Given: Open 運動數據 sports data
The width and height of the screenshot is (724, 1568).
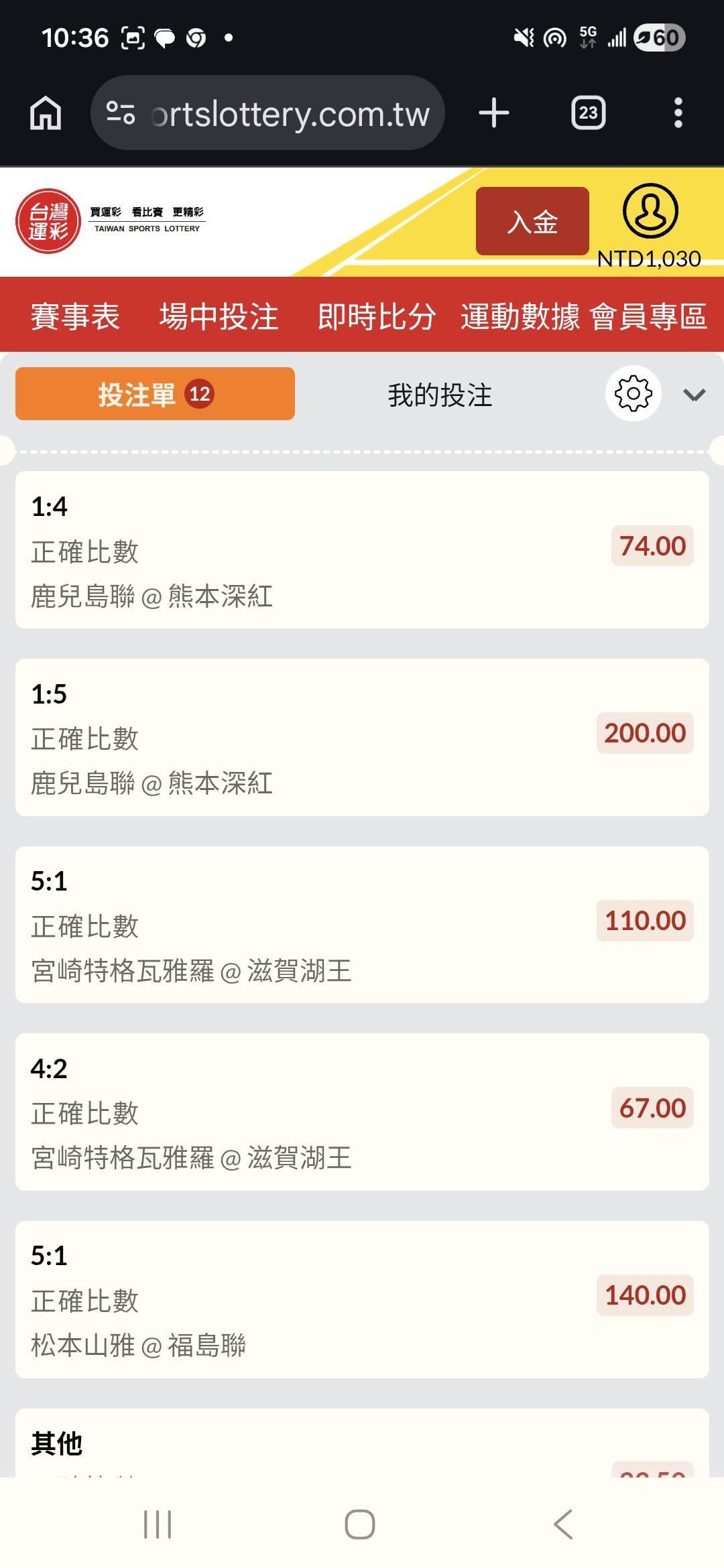Looking at the screenshot, I should click(520, 316).
